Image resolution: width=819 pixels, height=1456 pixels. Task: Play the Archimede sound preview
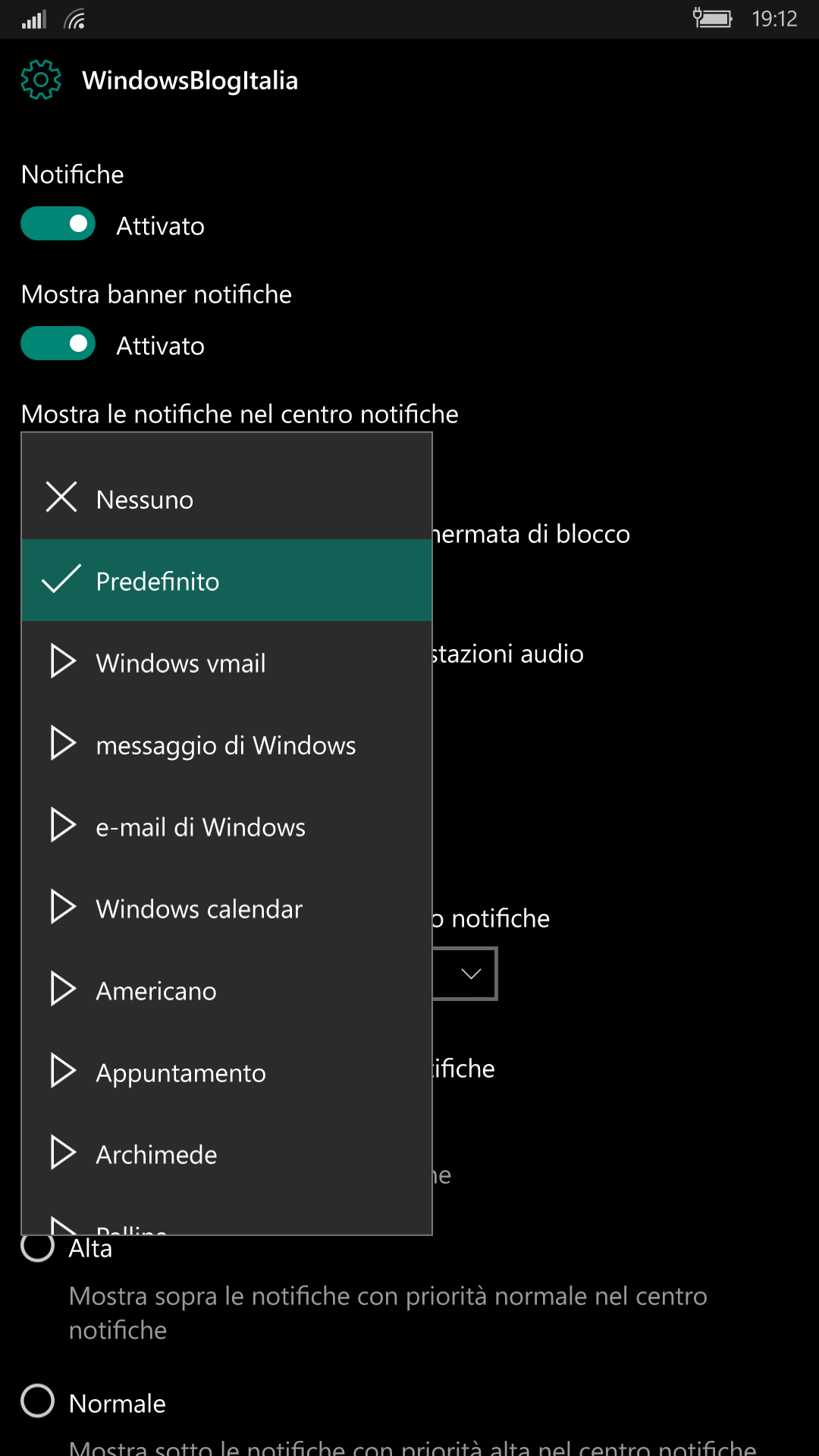pyautogui.click(x=63, y=1153)
